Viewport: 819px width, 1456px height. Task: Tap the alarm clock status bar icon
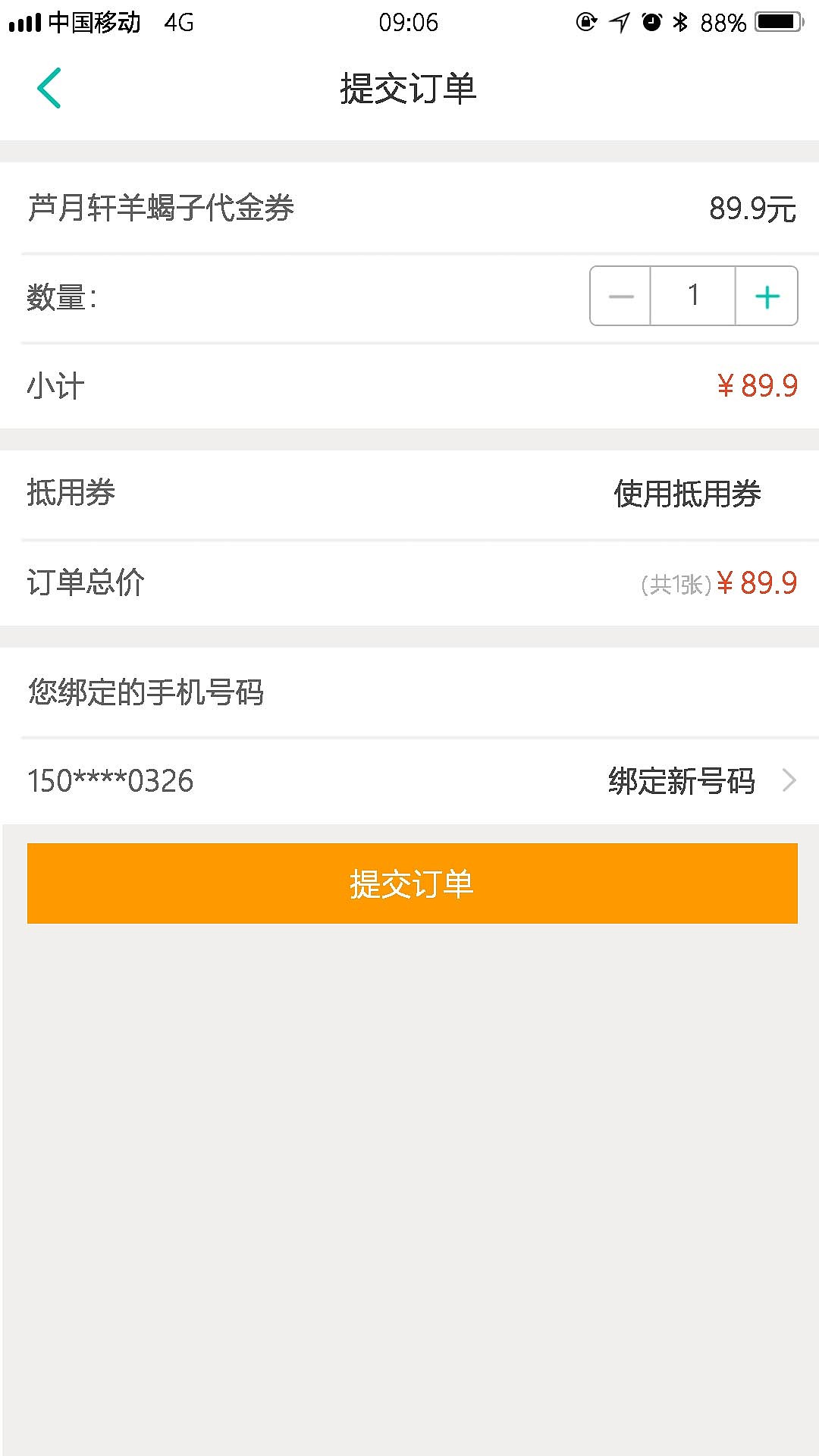point(649,23)
